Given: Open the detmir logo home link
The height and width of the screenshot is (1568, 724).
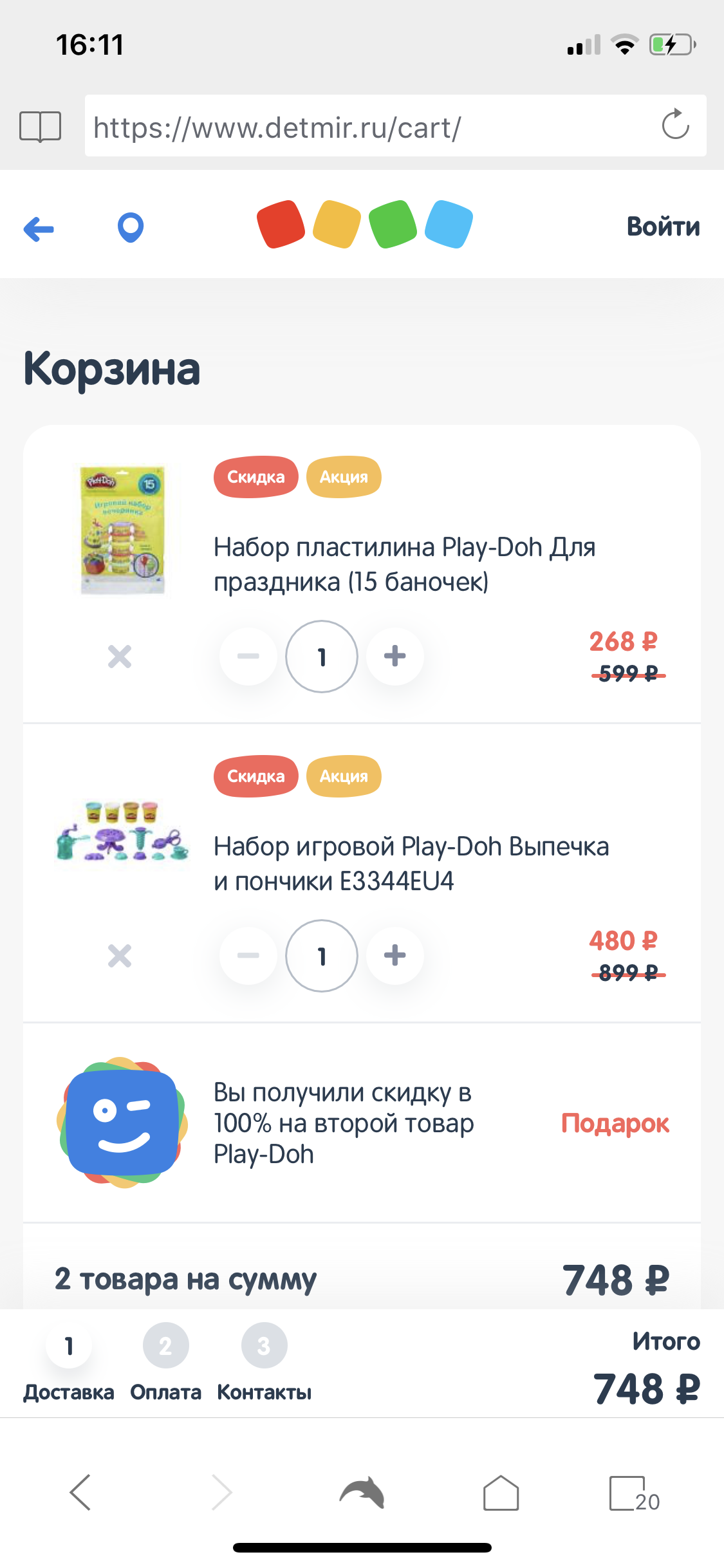Looking at the screenshot, I should (364, 225).
